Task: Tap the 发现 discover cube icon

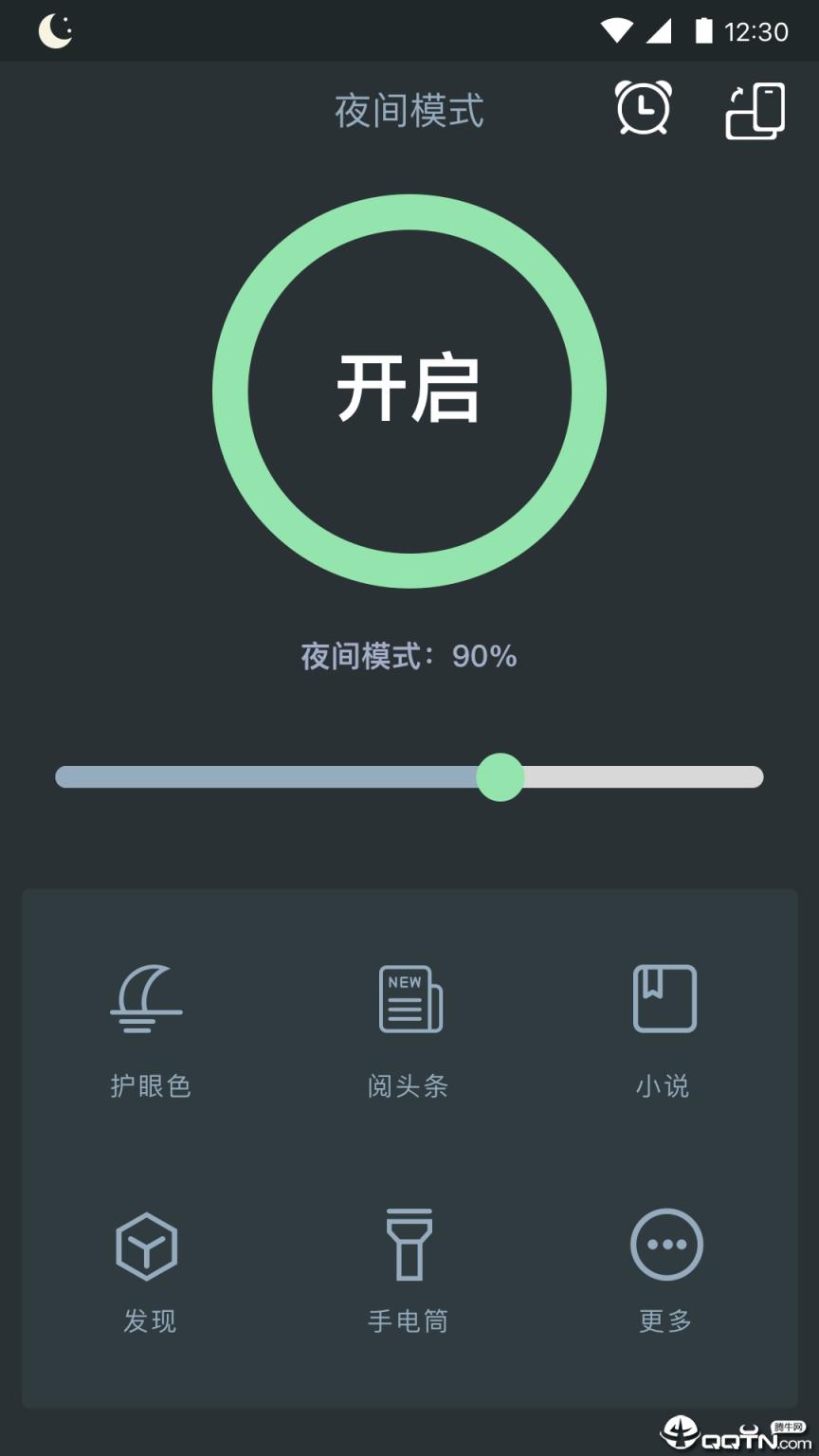Action: (x=147, y=1247)
